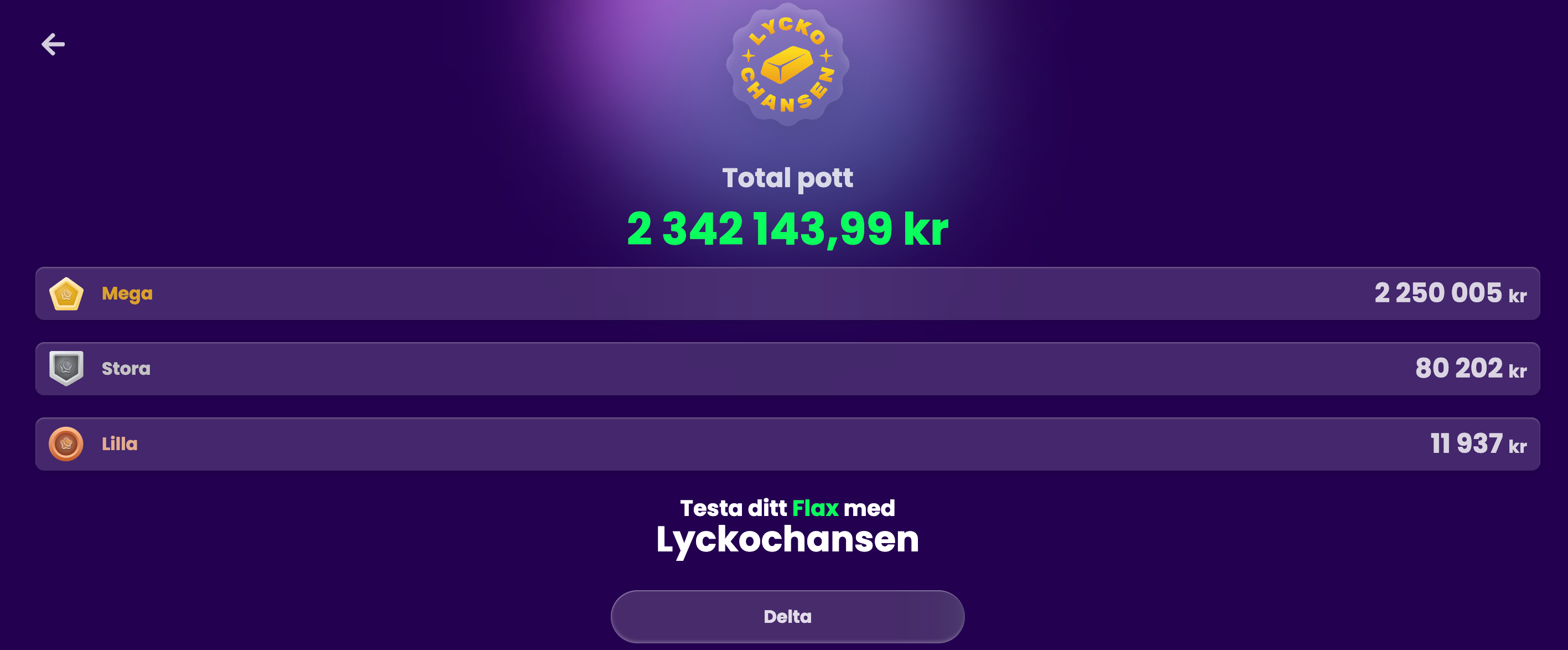Tap the Delta button
The height and width of the screenshot is (650, 1568).
pos(787,616)
